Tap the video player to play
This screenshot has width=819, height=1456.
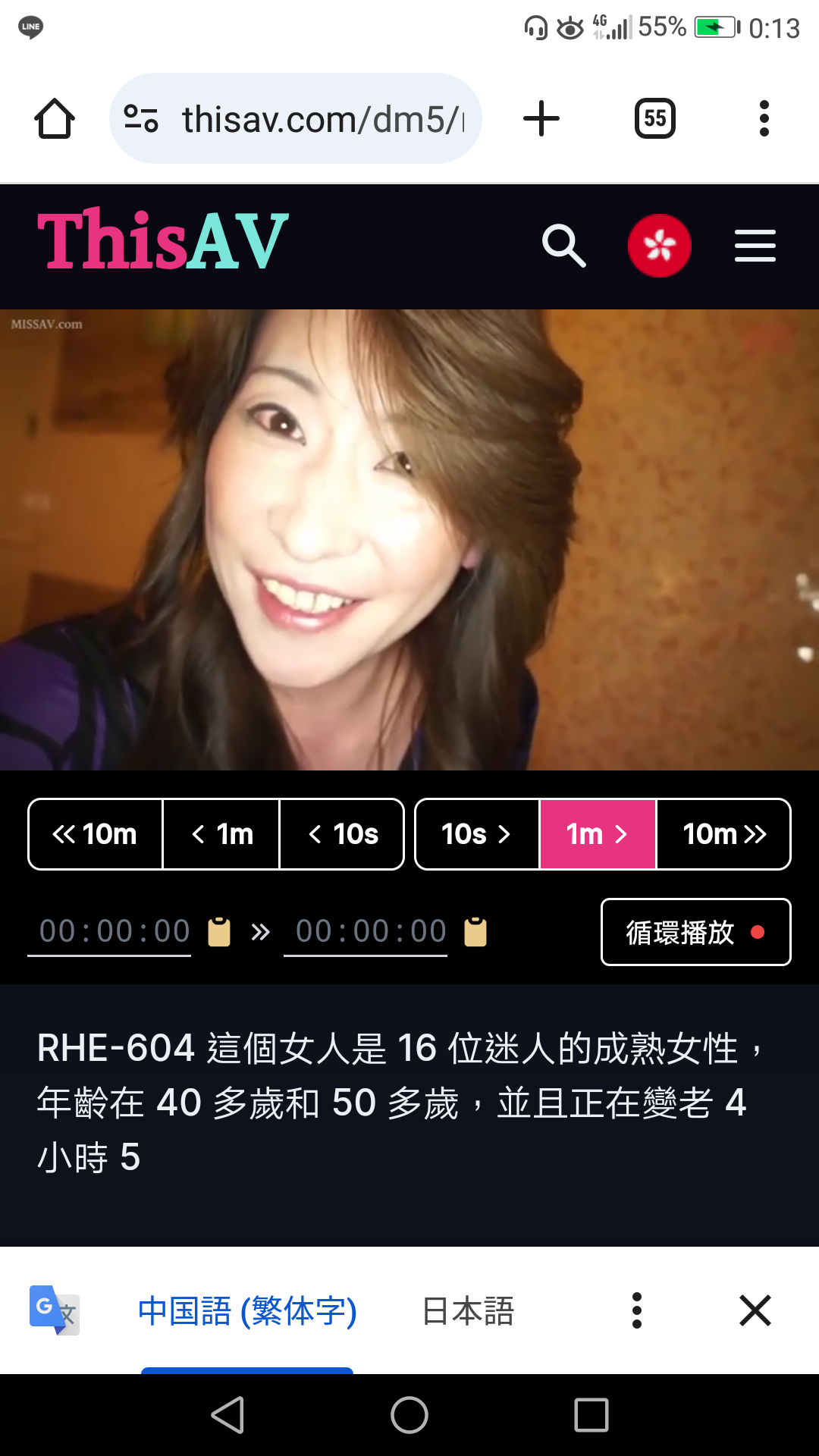tap(409, 540)
